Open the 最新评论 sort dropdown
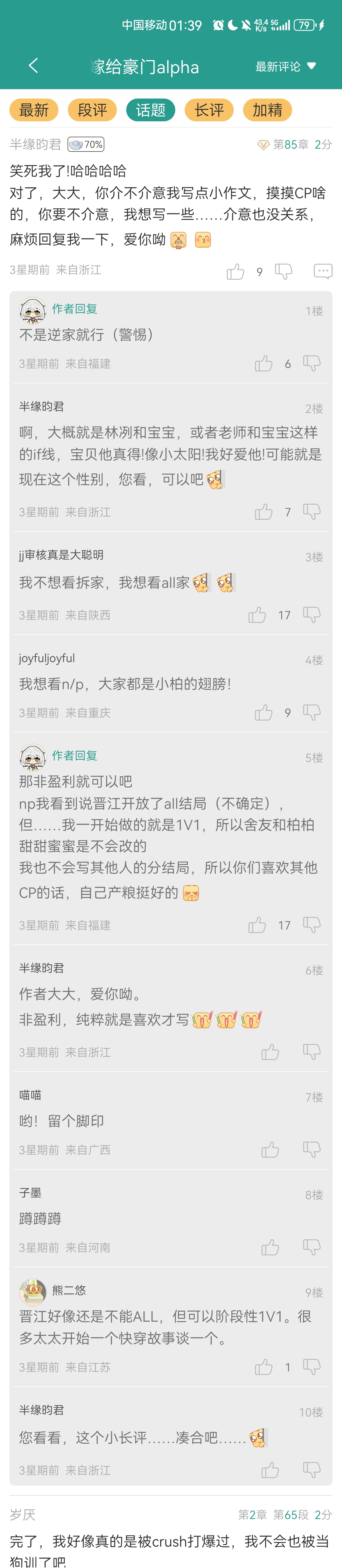 (x=285, y=66)
